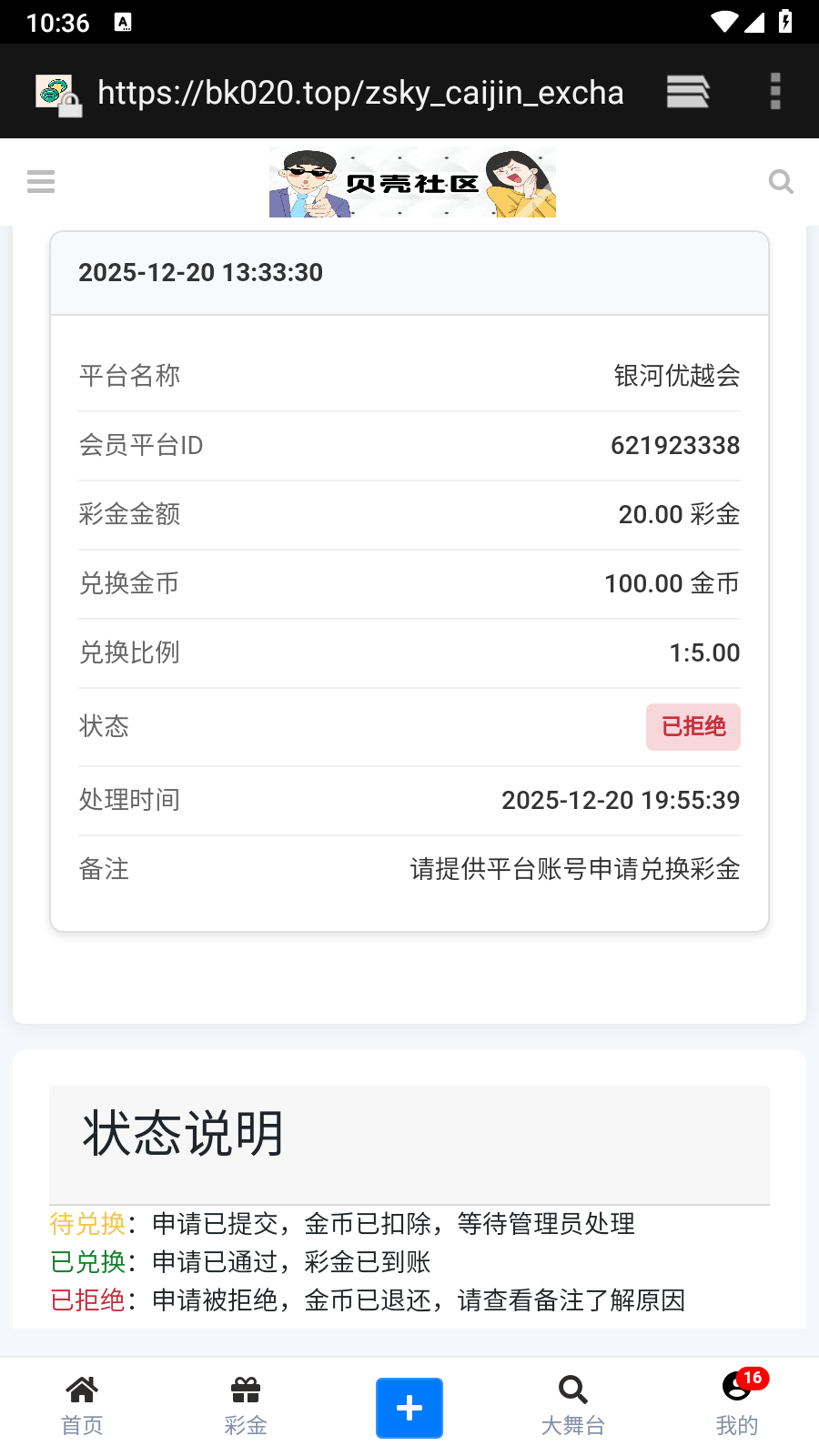
Task: Open the hamburger menu on the left
Action: click(x=40, y=181)
